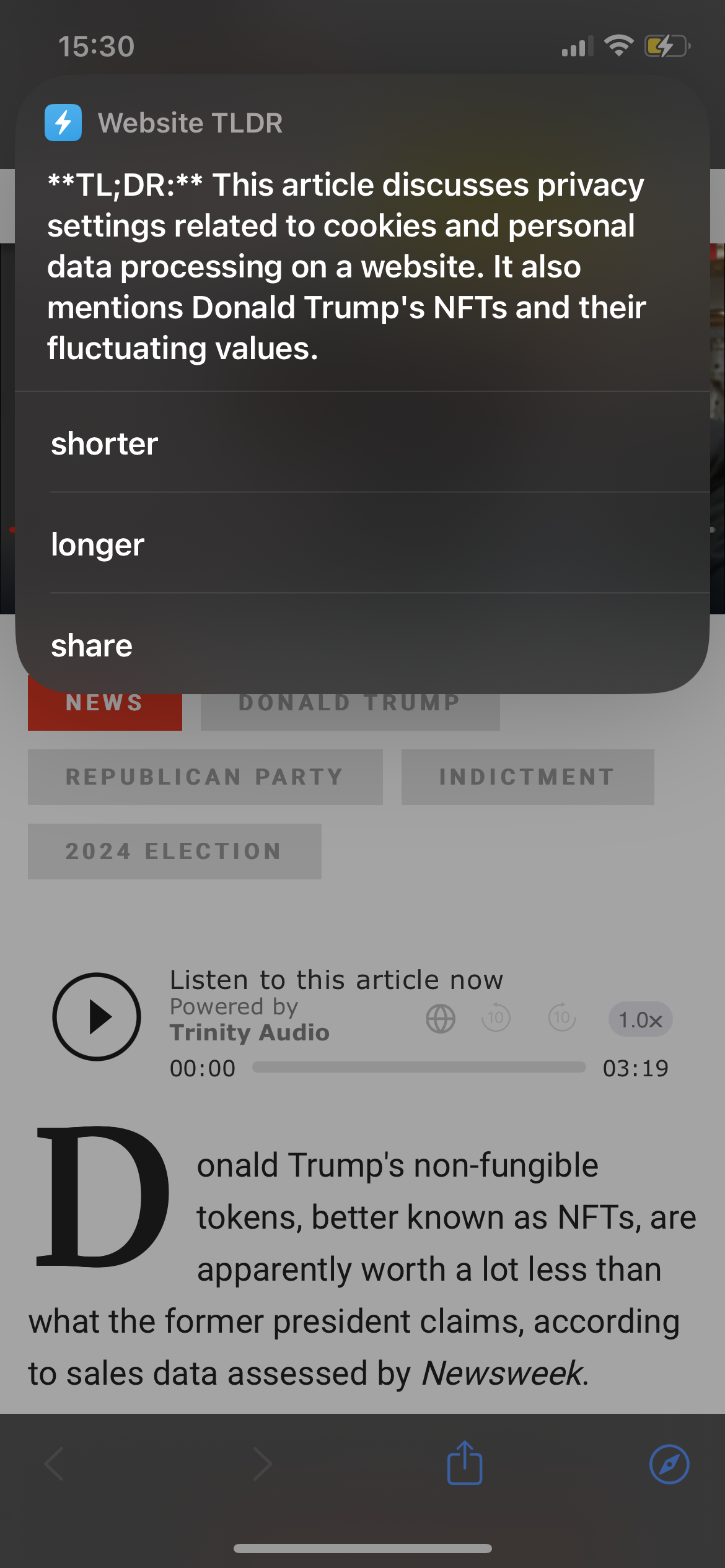Tap the audio progress bar
The height and width of the screenshot is (1568, 725).
[x=419, y=1067]
